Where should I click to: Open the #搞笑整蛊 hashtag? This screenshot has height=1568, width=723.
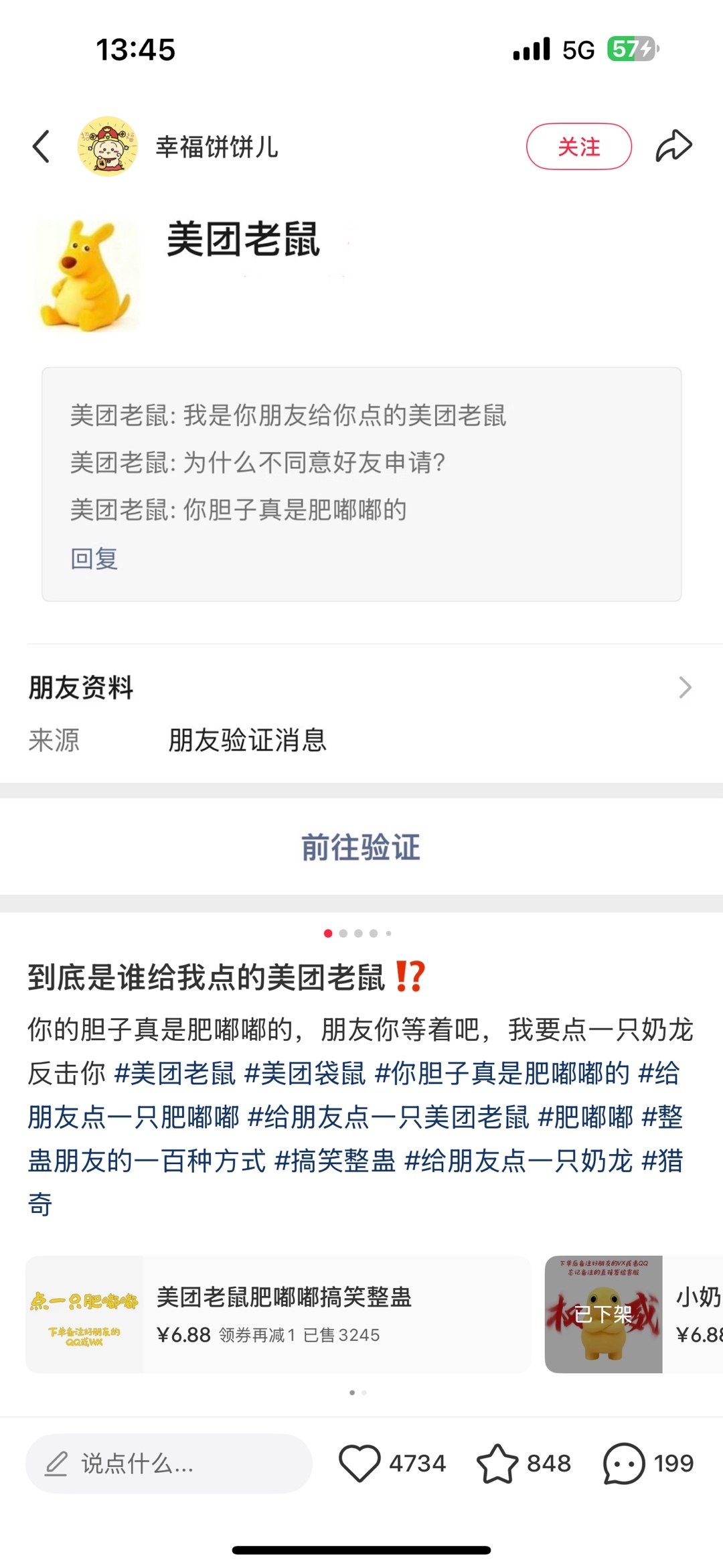pyautogui.click(x=335, y=1161)
